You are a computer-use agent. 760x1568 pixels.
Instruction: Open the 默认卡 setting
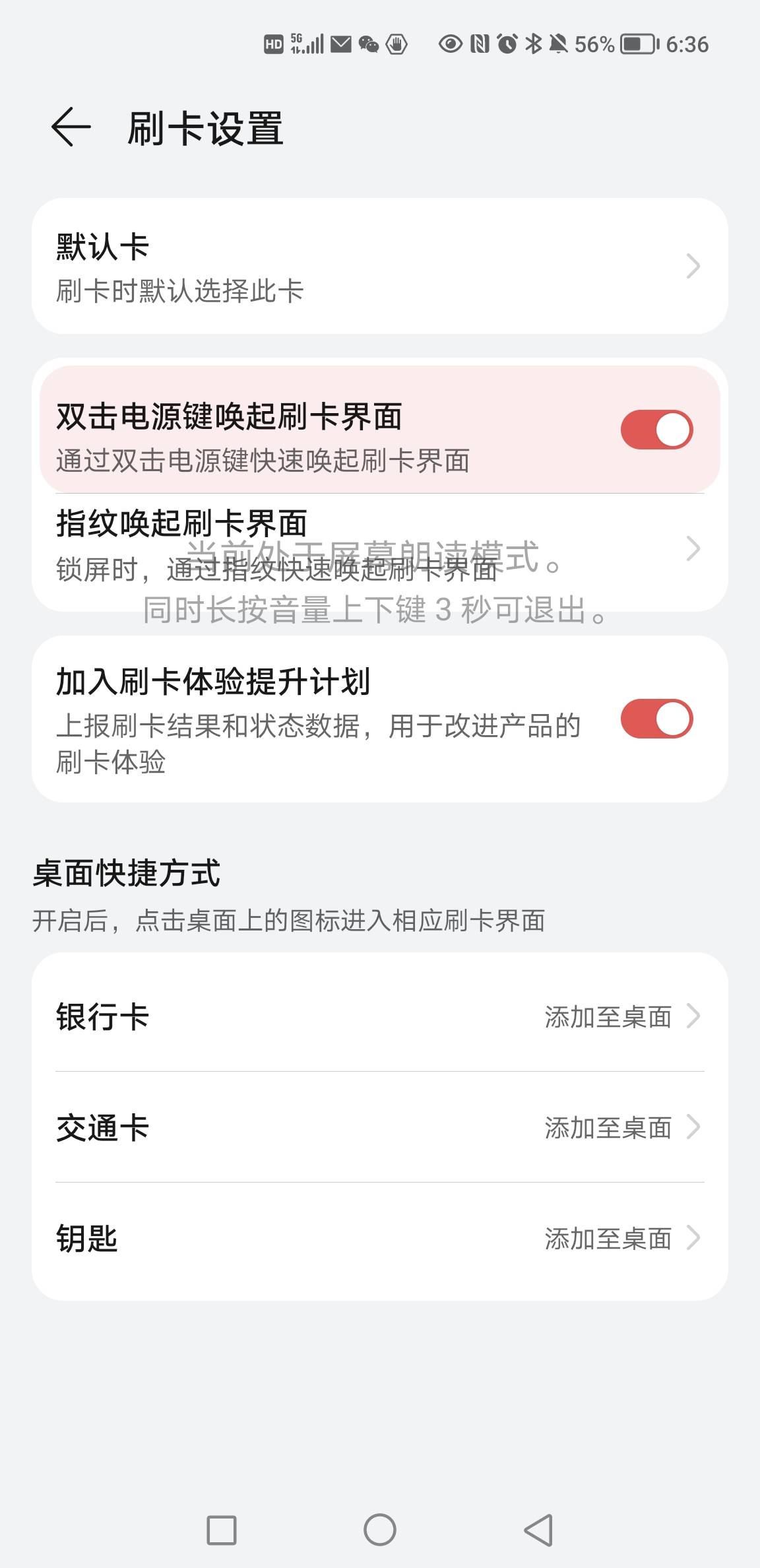coord(379,267)
